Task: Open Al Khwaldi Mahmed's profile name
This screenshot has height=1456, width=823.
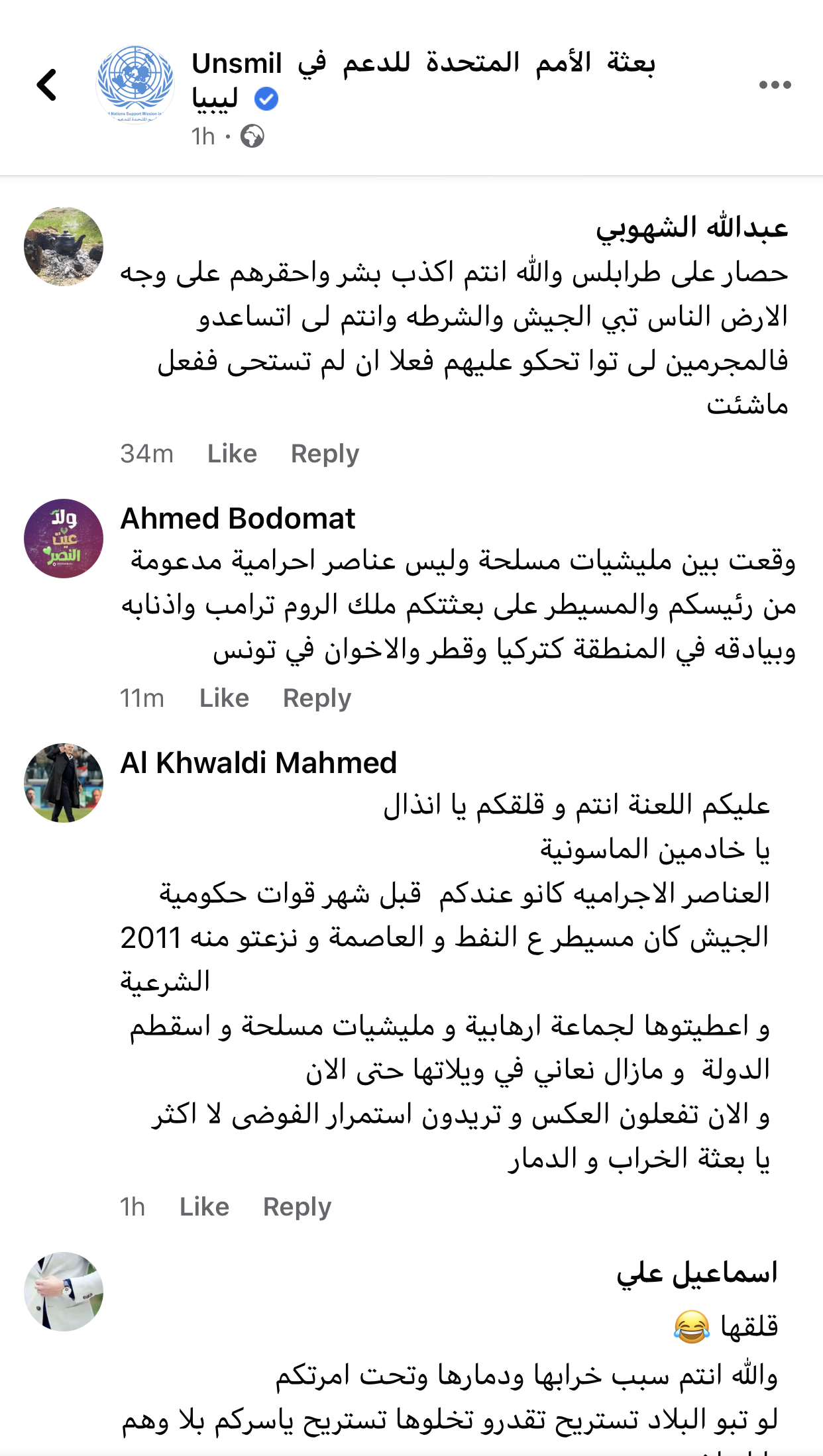Action: click(x=258, y=763)
